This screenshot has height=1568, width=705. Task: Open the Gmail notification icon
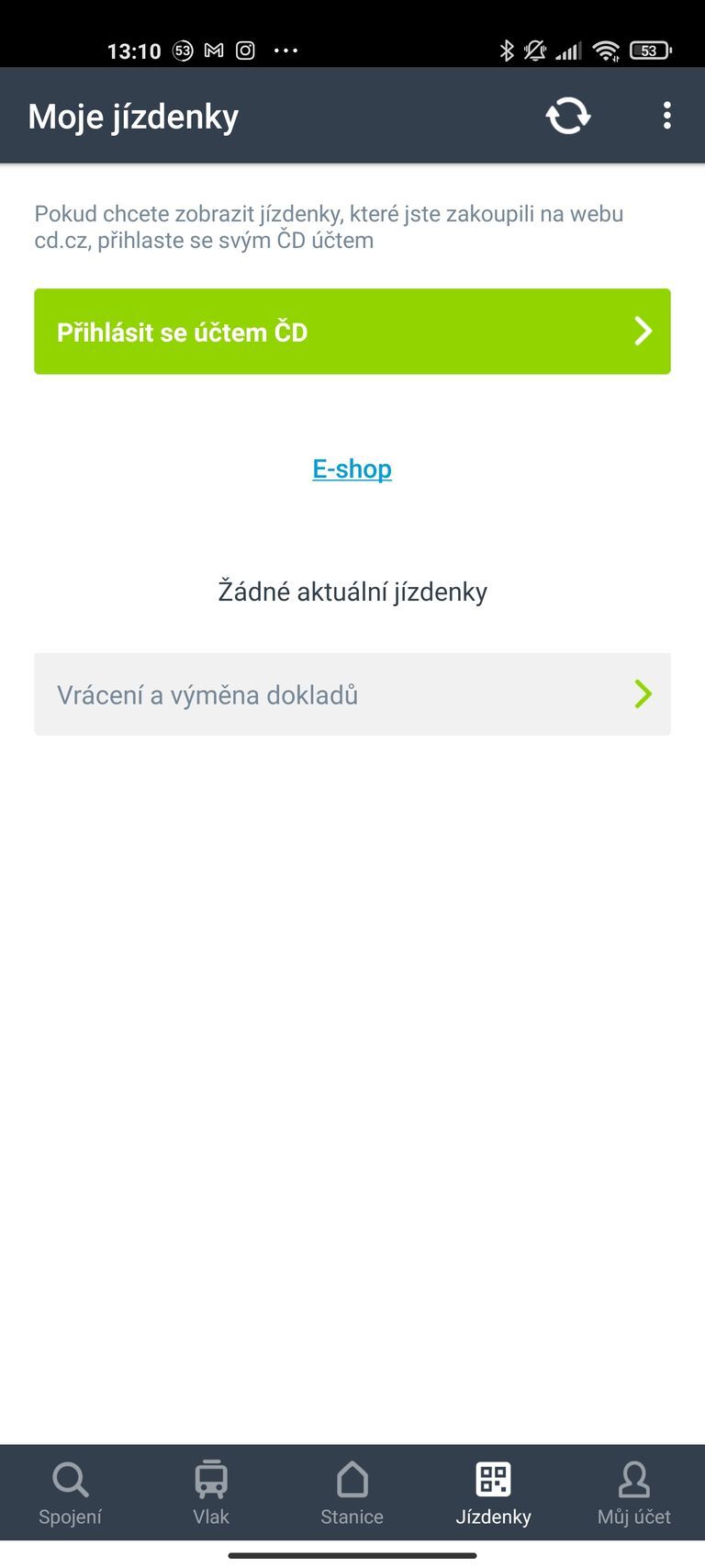pyautogui.click(x=212, y=51)
